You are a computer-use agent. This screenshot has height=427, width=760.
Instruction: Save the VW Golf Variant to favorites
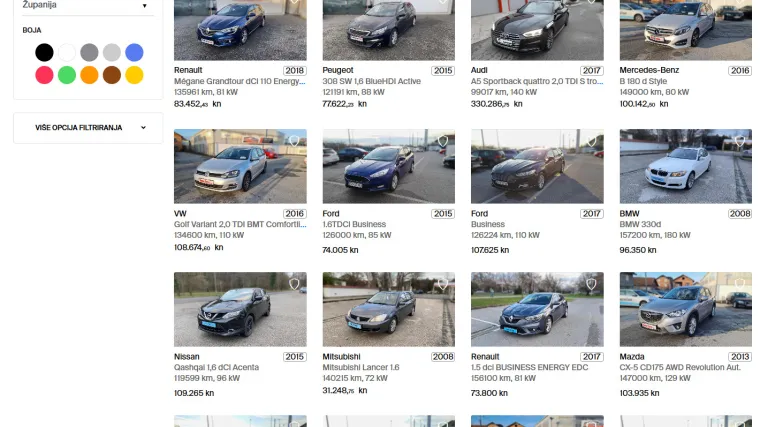point(294,142)
